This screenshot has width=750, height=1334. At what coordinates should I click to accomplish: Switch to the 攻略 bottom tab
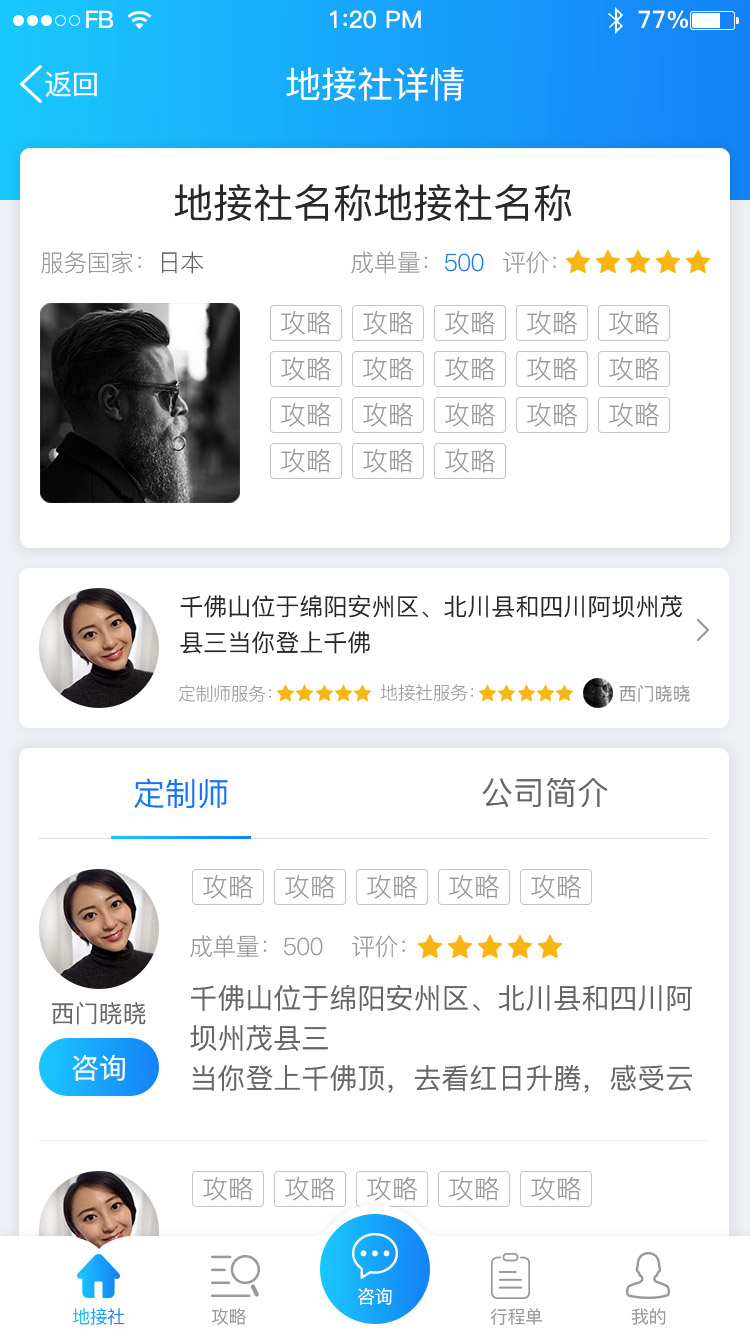pos(230,1289)
